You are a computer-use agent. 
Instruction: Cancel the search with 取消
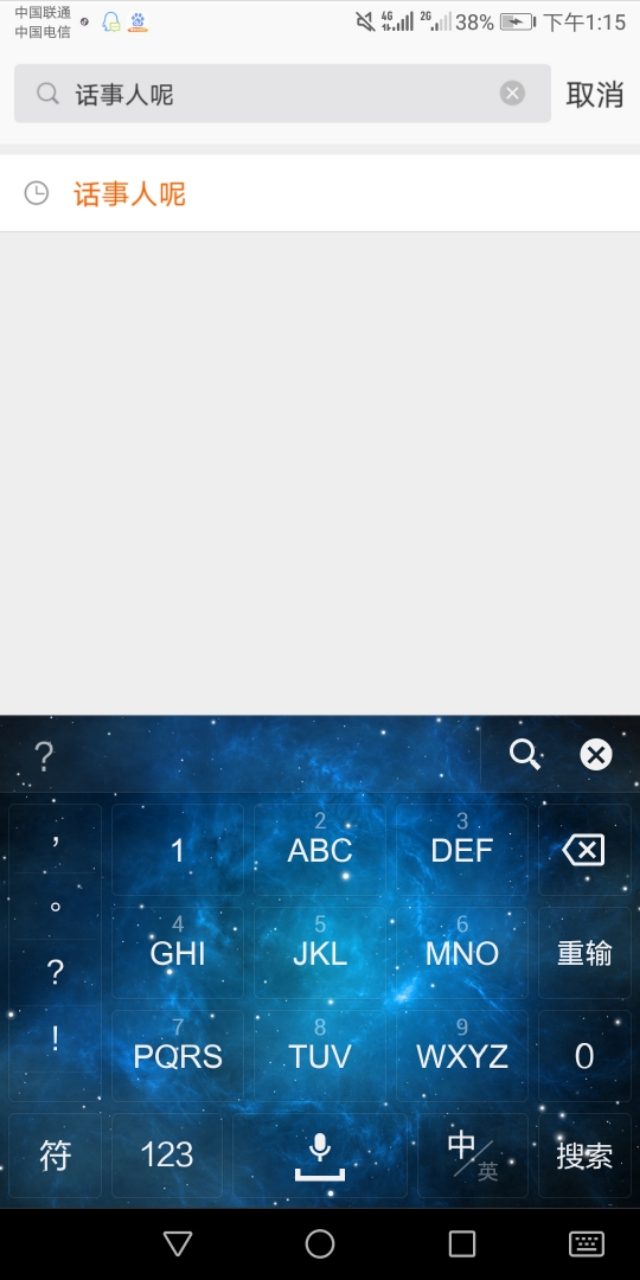click(x=595, y=94)
